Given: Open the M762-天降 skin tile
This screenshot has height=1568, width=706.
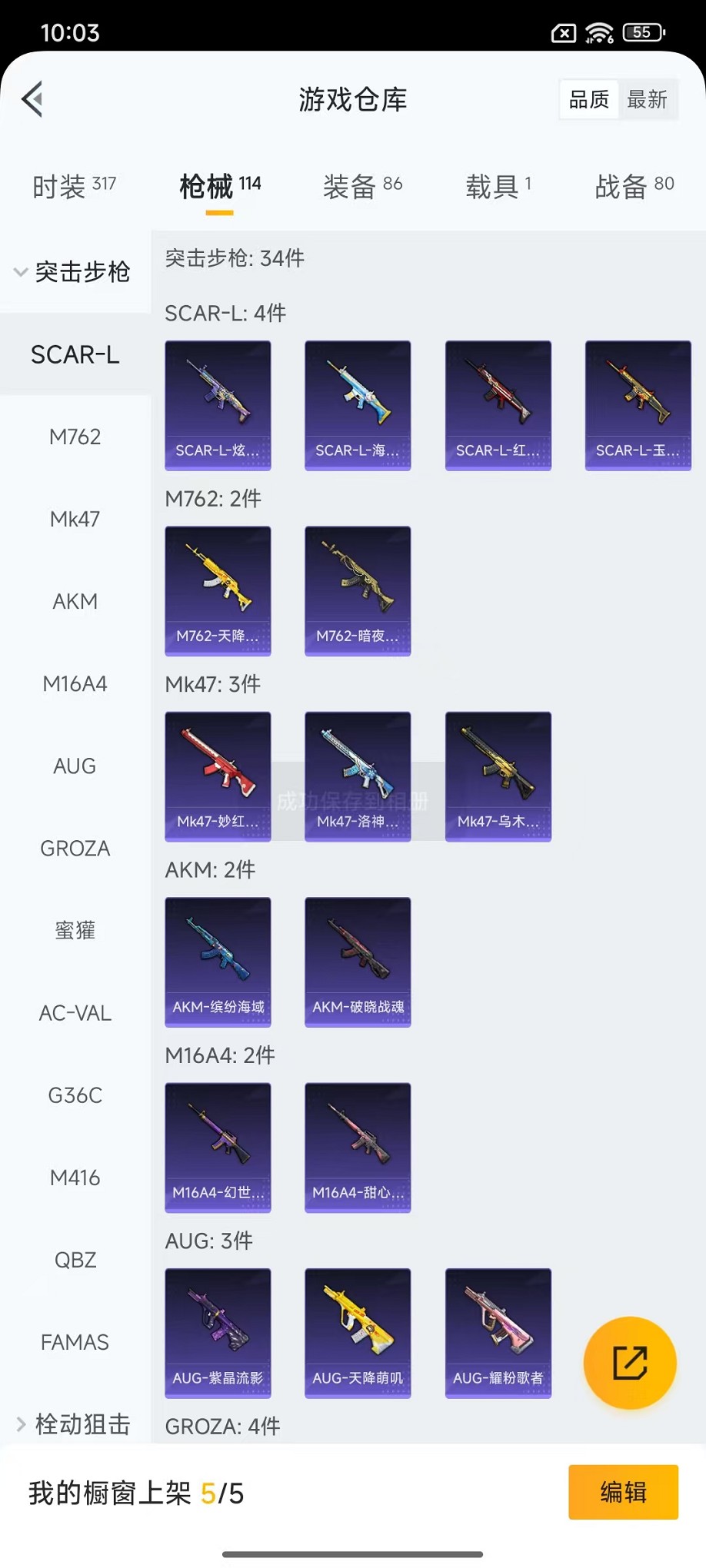Looking at the screenshot, I should 218,591.
